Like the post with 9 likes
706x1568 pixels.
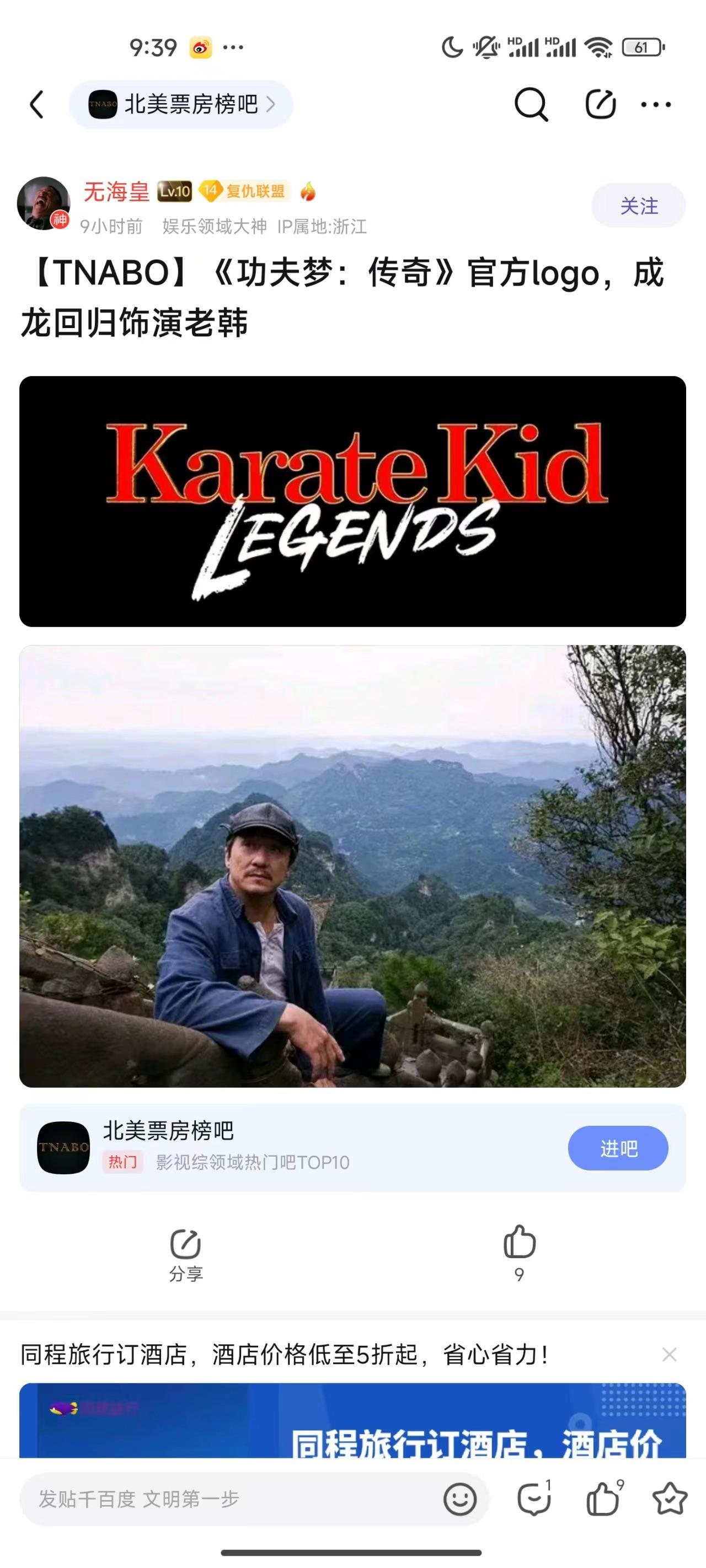tap(519, 1253)
